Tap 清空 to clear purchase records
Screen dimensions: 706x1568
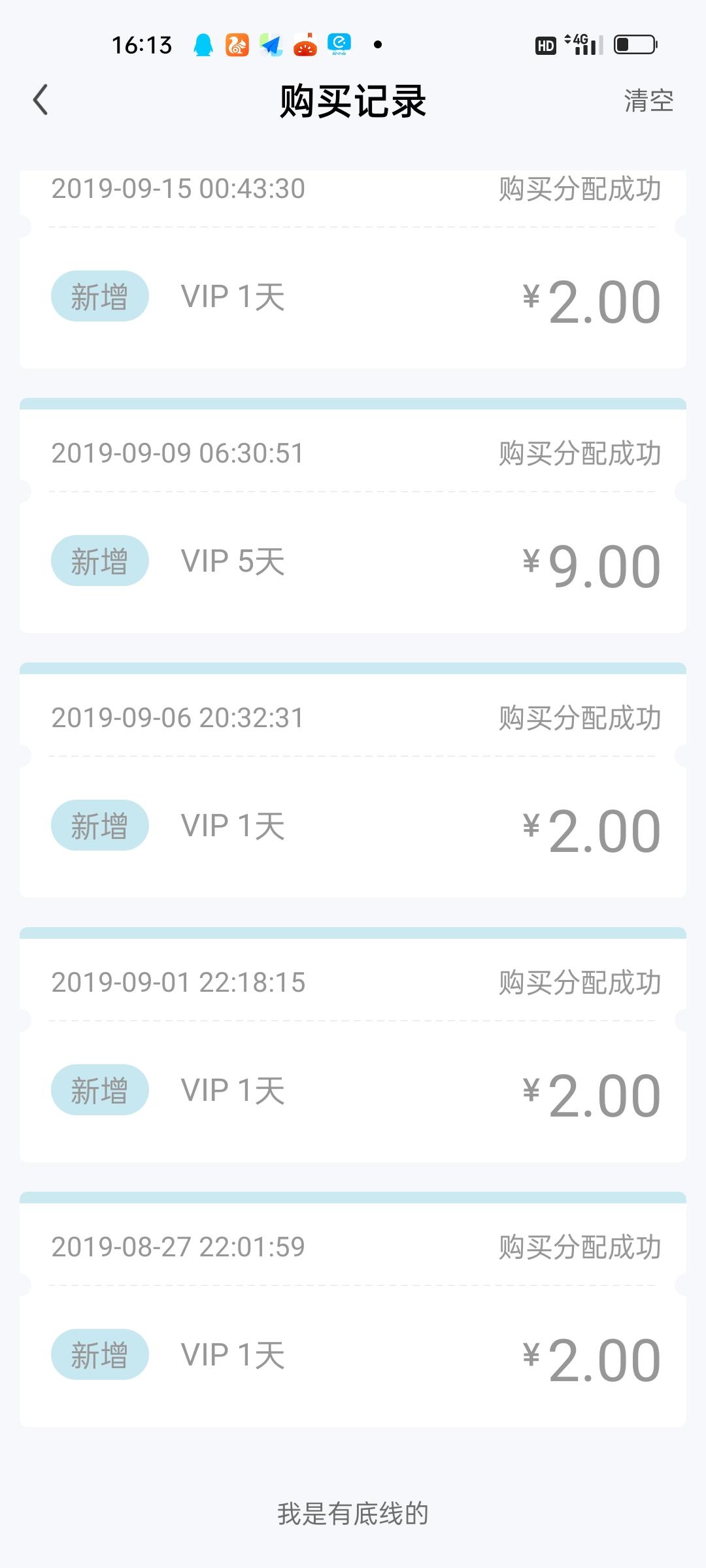pyautogui.click(x=648, y=101)
